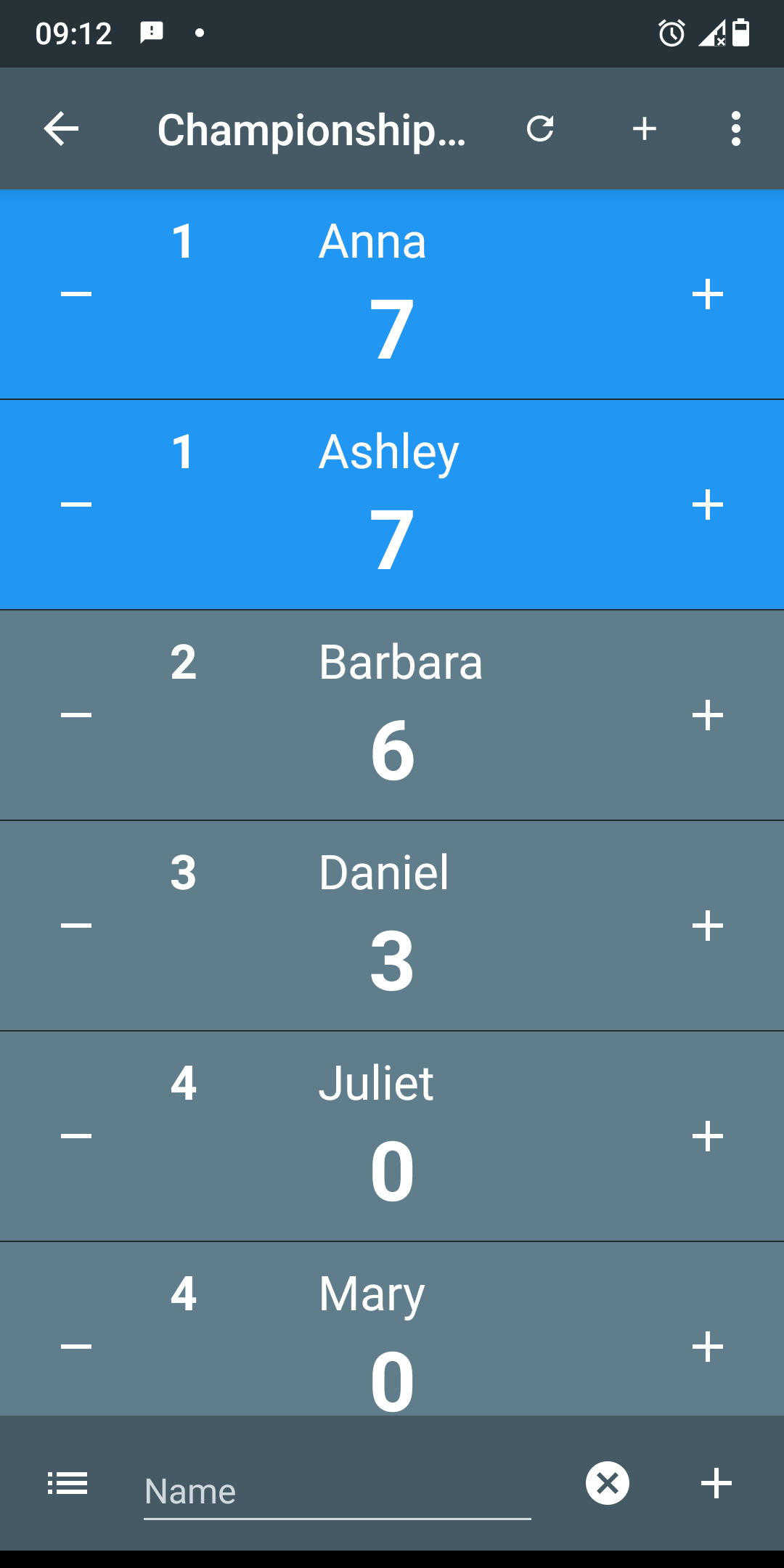The width and height of the screenshot is (784, 1568).
Task: Increase Anna's score
Action: [x=708, y=294]
